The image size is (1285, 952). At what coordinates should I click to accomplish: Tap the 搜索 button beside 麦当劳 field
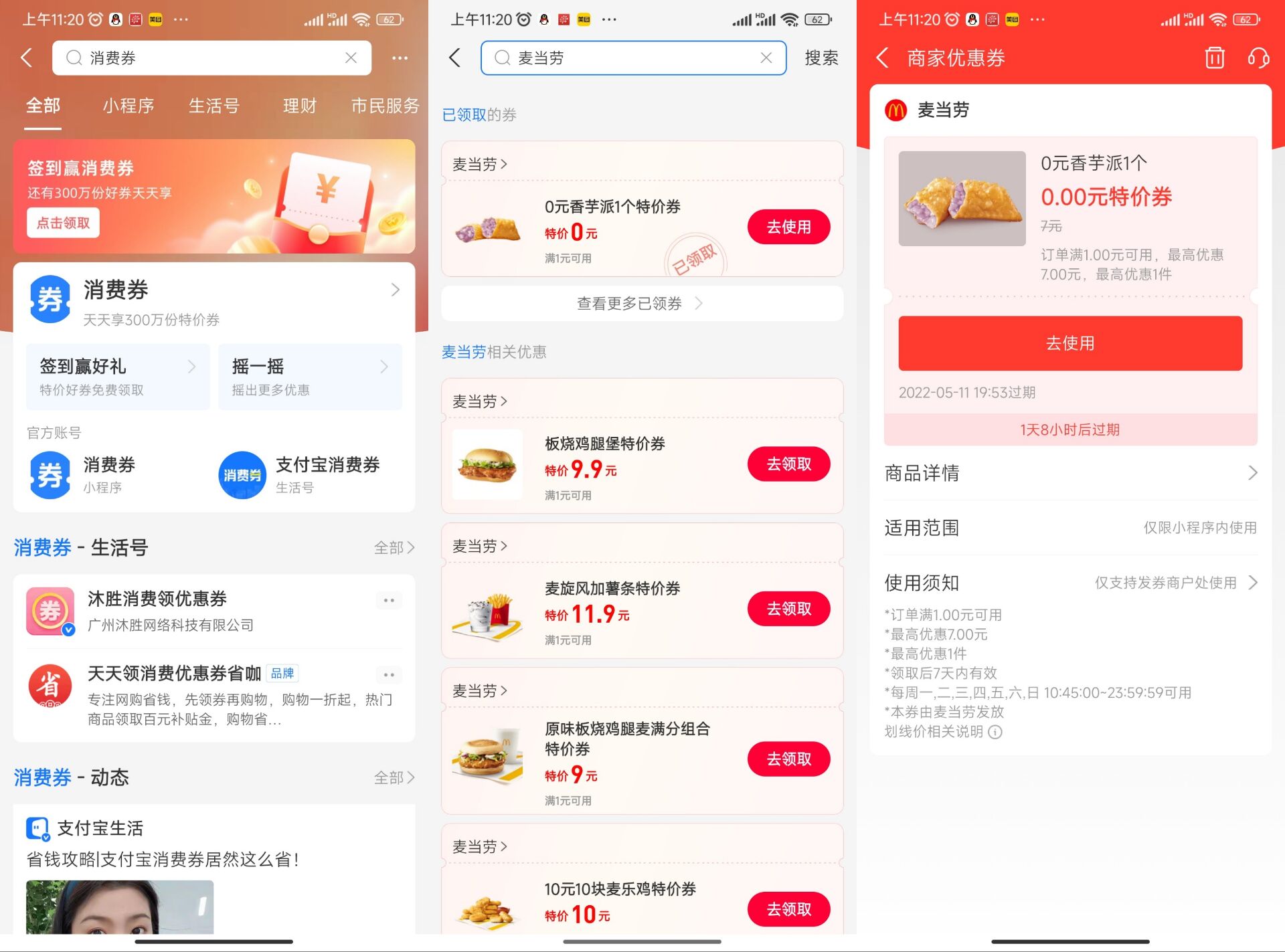821,58
